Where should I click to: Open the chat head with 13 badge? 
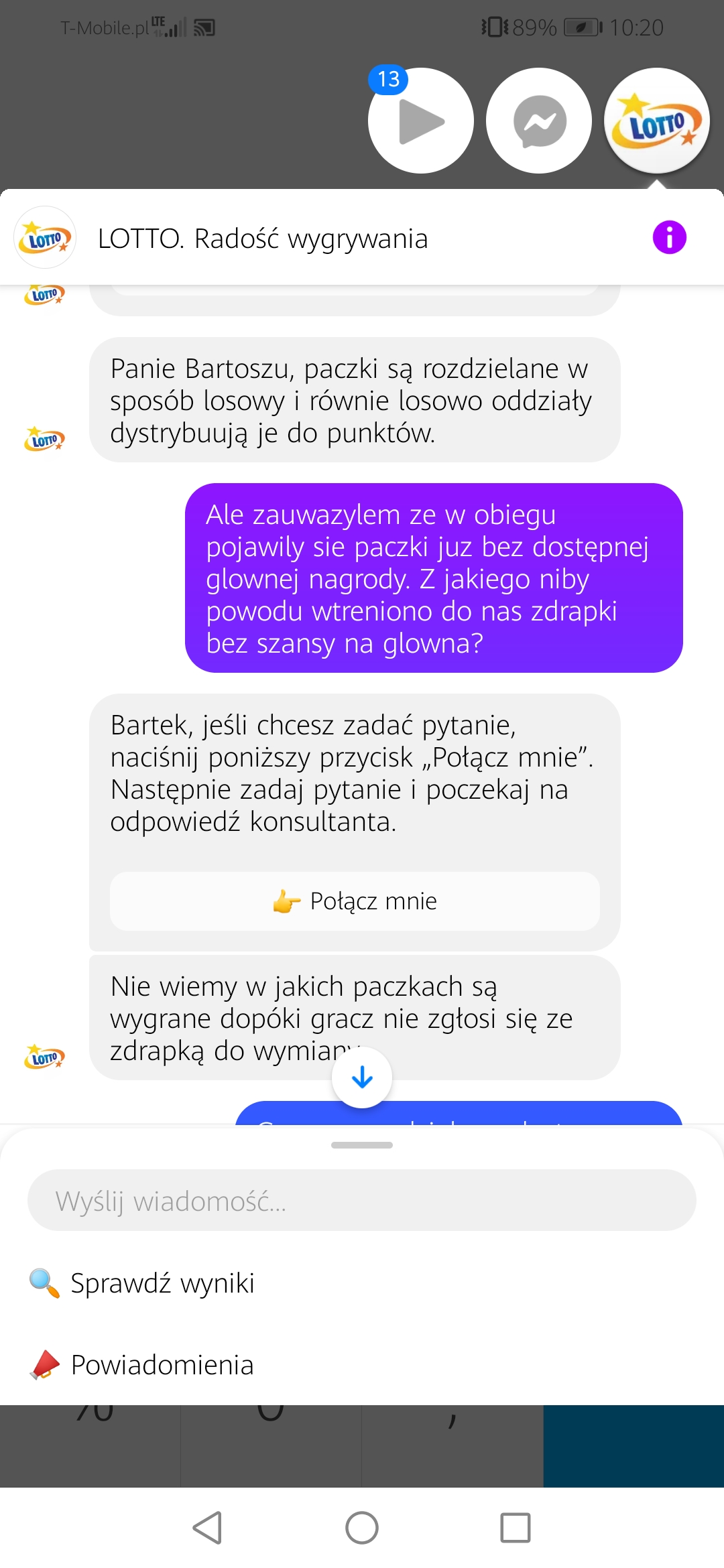[x=420, y=121]
